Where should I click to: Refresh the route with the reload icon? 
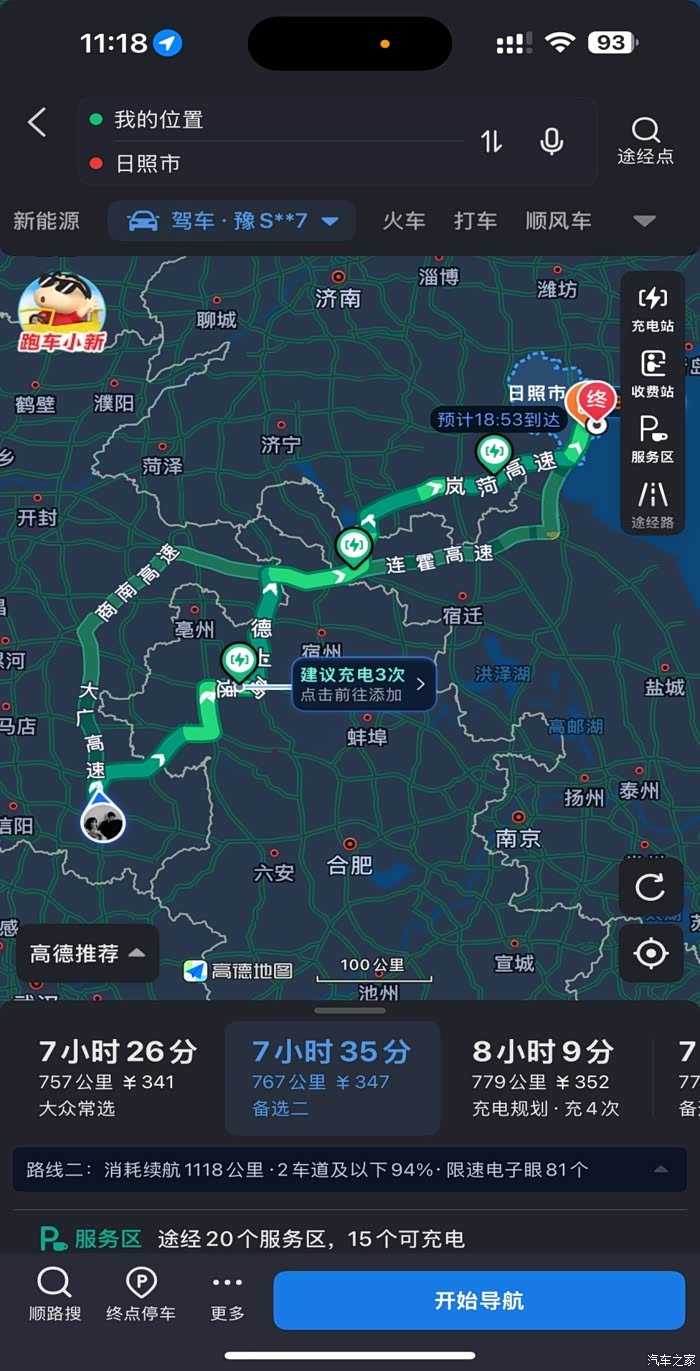click(651, 887)
